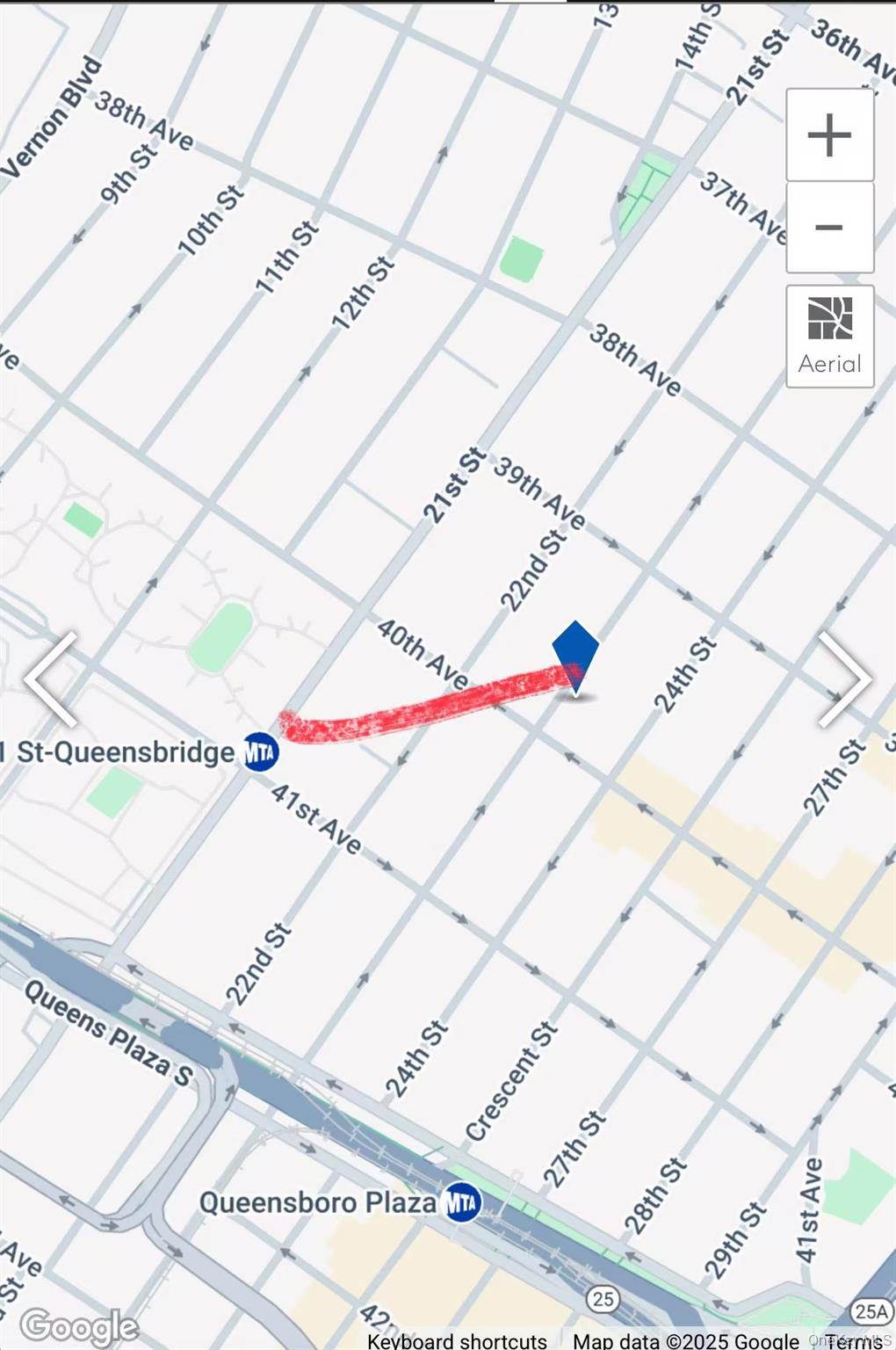This screenshot has height=1350, width=896.
Task: Go to the next listing image
Action: (845, 679)
